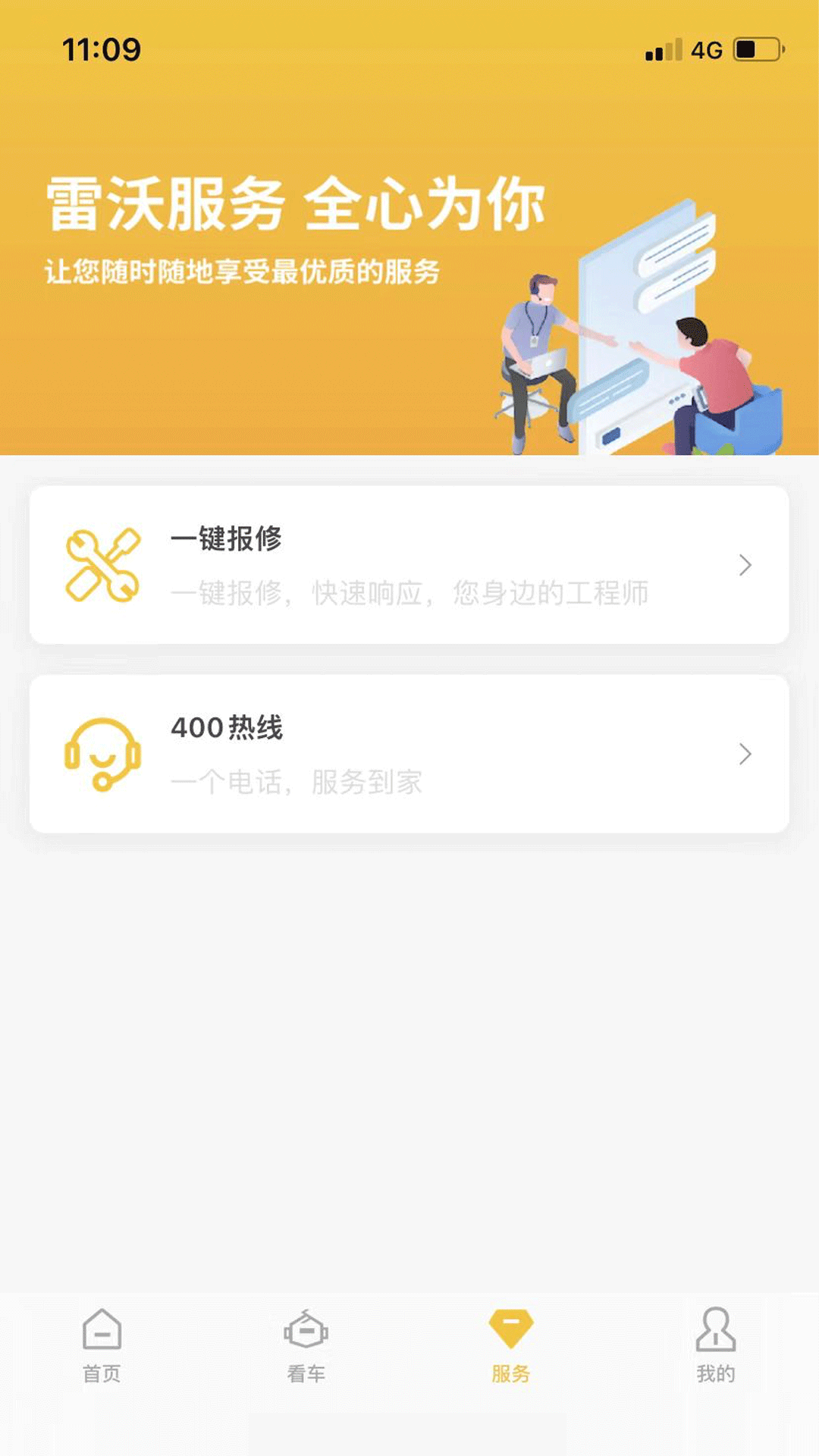
Task: Open the 400热线 hotline card
Action: pyautogui.click(x=409, y=754)
